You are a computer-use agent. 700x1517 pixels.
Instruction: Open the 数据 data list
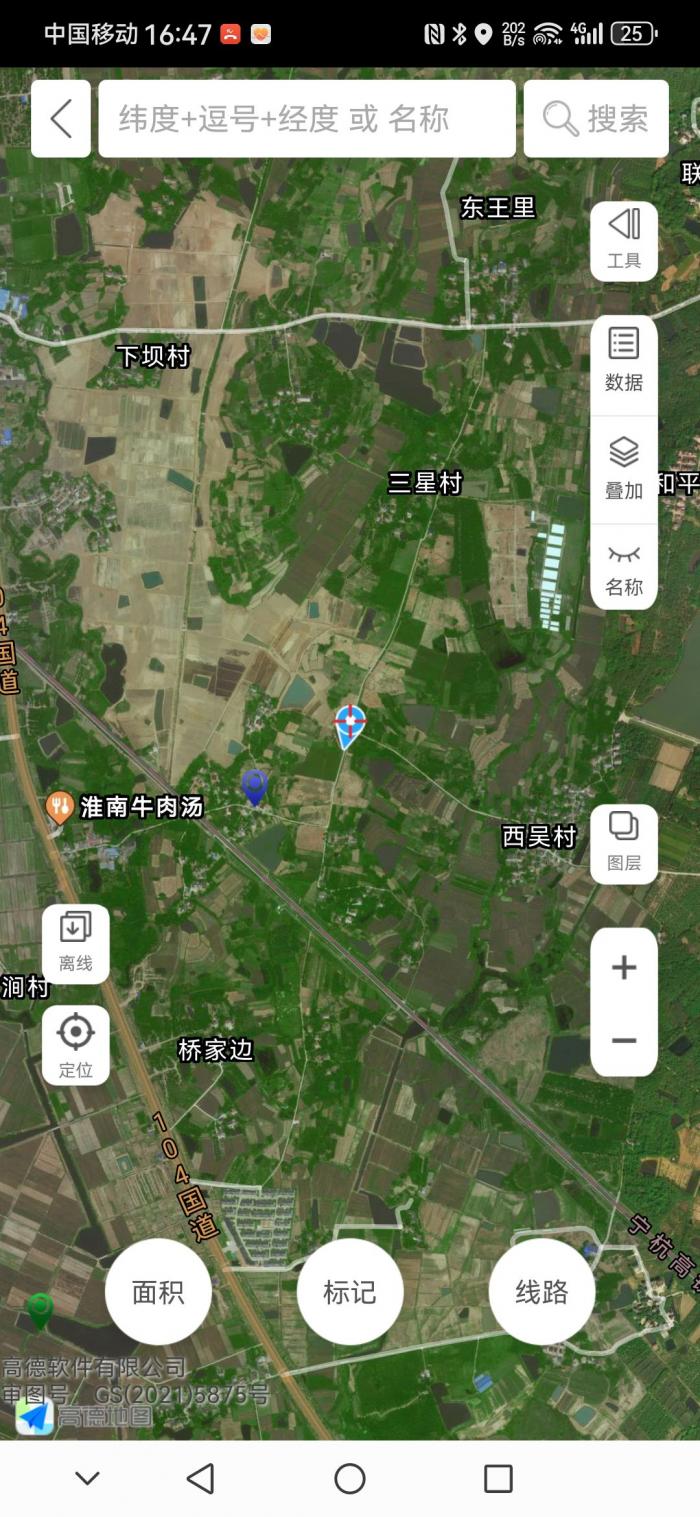coord(624,361)
